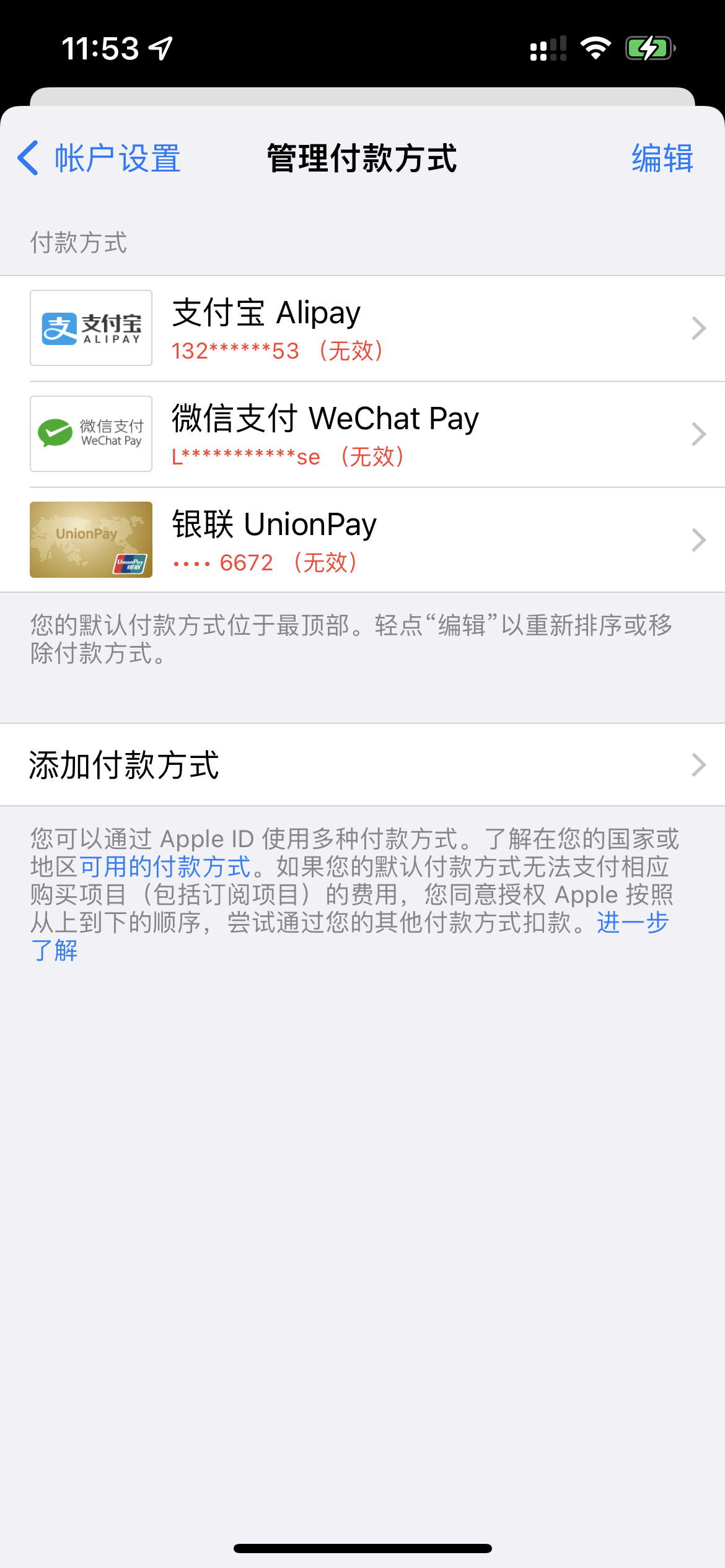725x1568 pixels.
Task: Open the 可用的付款方式 link
Action: (165, 867)
